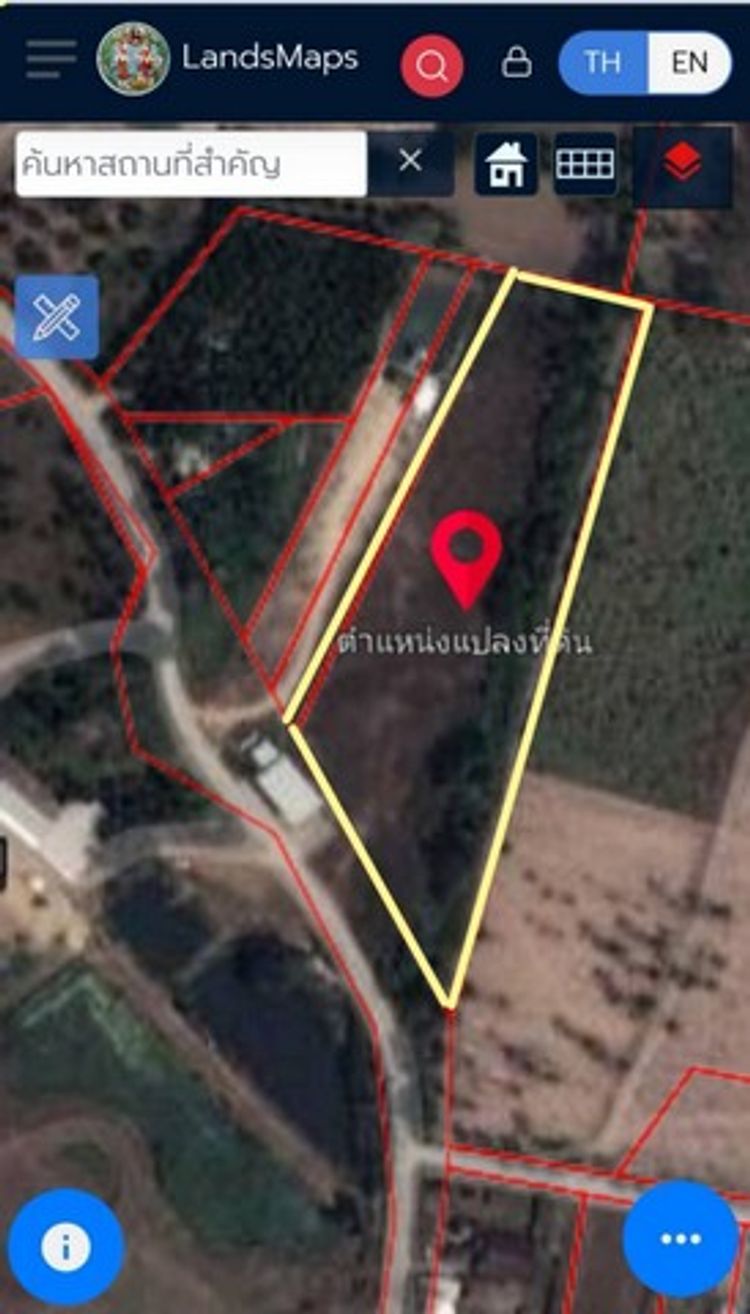Focus the important place search field

[190, 164]
